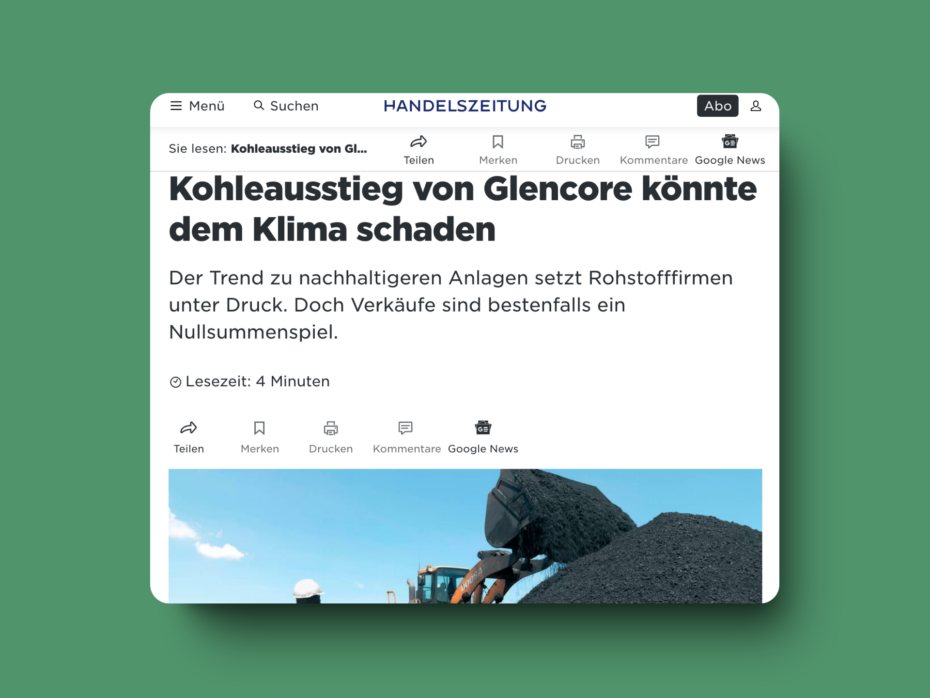Open Kommentare from the sticky reading bar
The height and width of the screenshot is (698, 930).
(x=653, y=149)
